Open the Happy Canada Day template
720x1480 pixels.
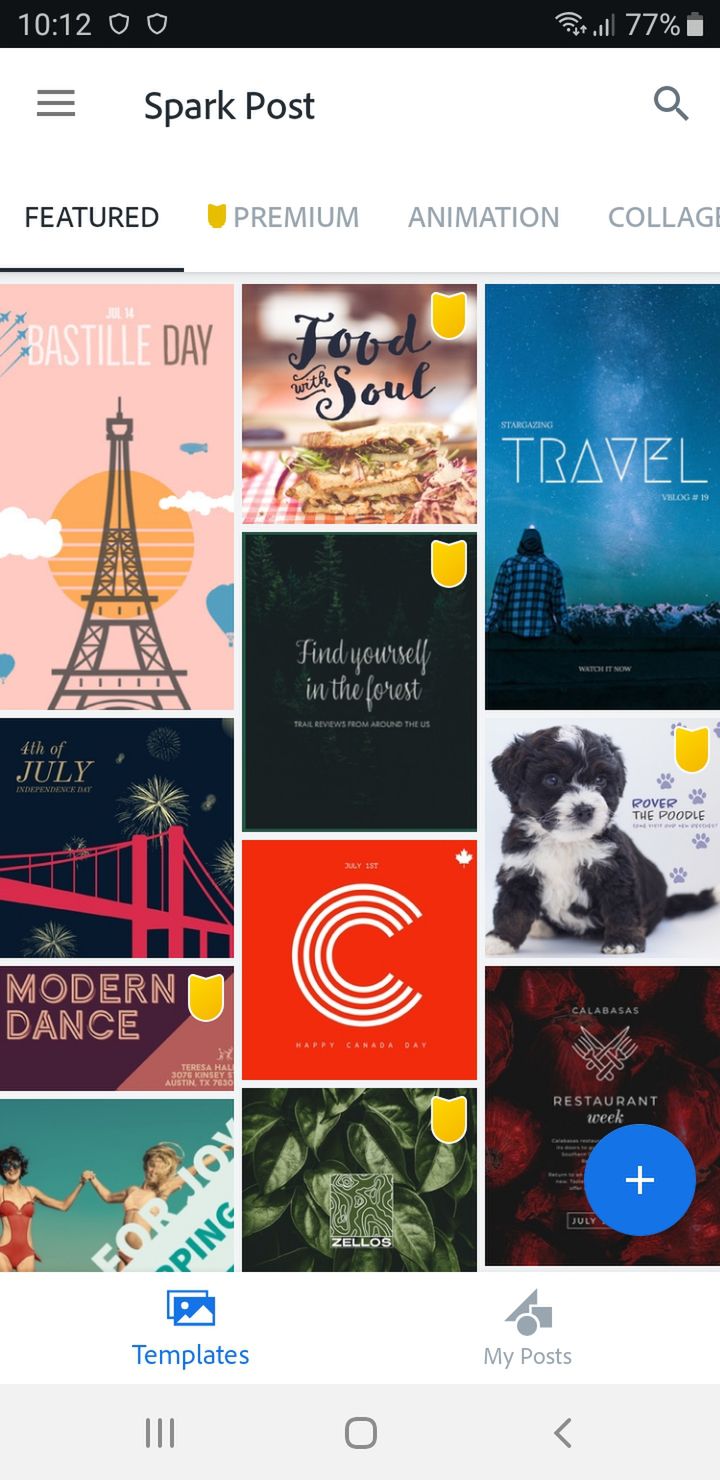click(x=359, y=960)
